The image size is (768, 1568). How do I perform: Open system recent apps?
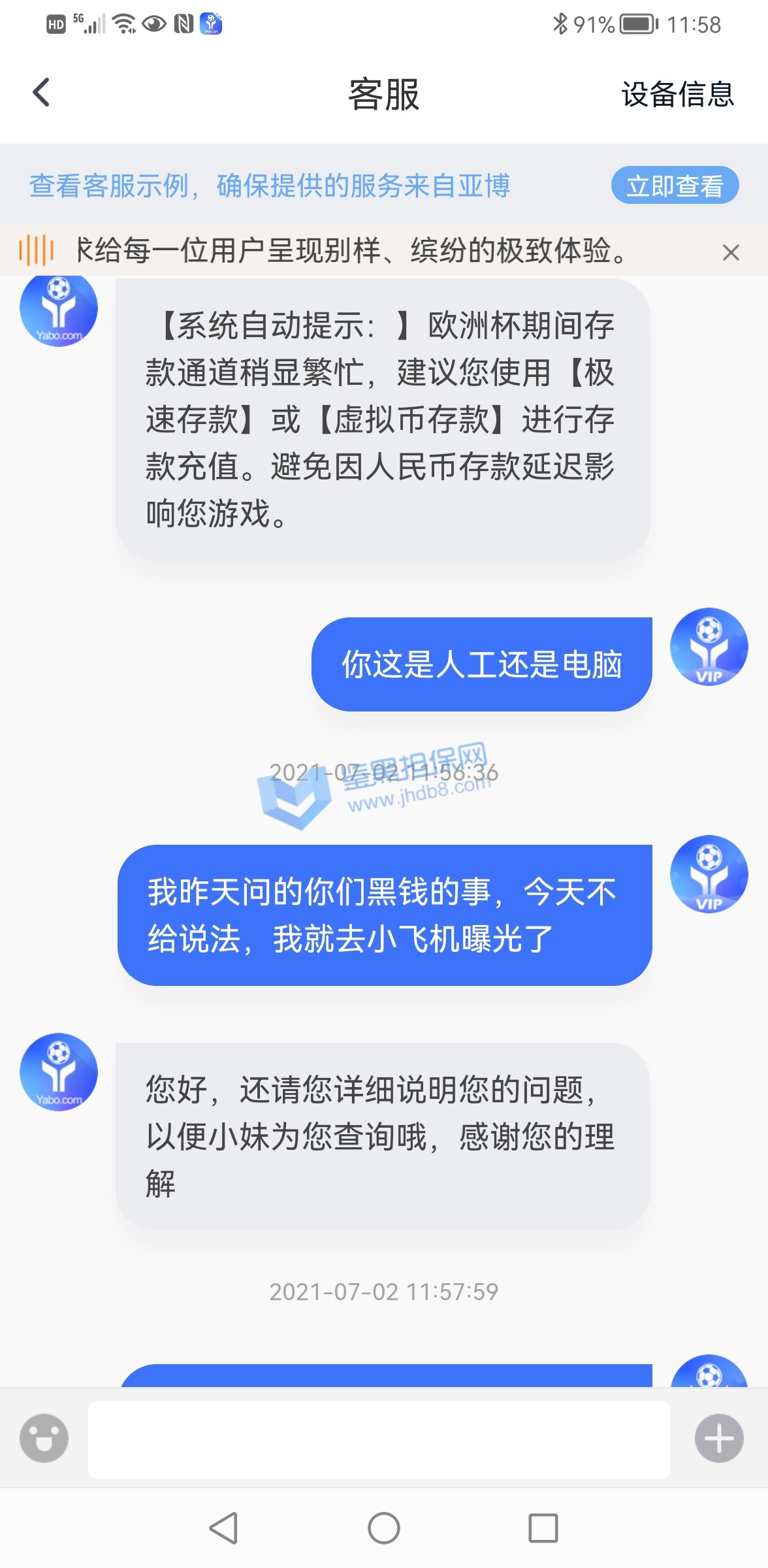[543, 1528]
